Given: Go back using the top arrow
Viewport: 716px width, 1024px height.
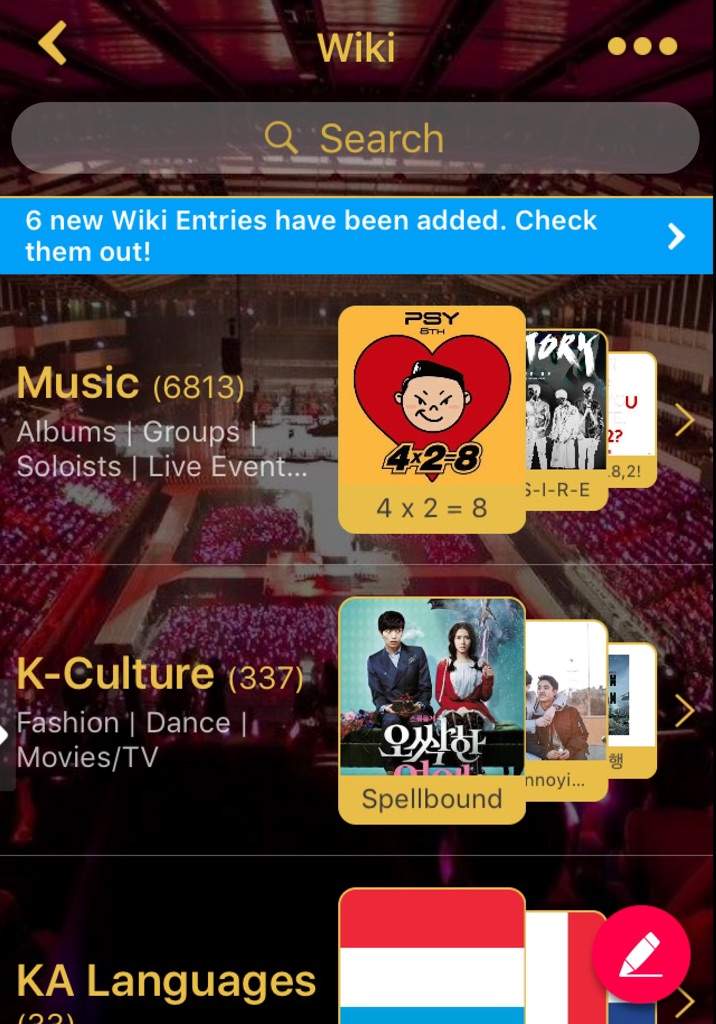Looking at the screenshot, I should (52, 44).
